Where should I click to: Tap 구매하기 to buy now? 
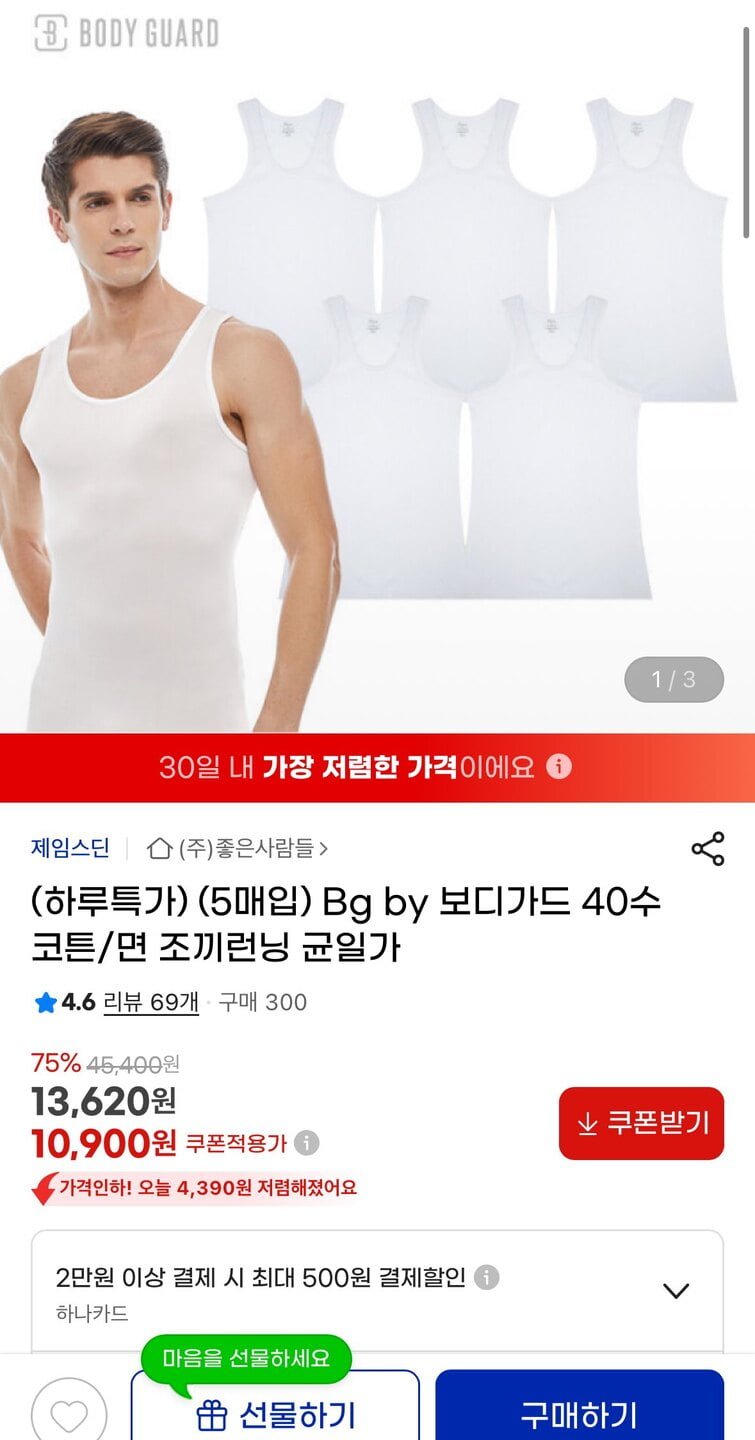(579, 1414)
